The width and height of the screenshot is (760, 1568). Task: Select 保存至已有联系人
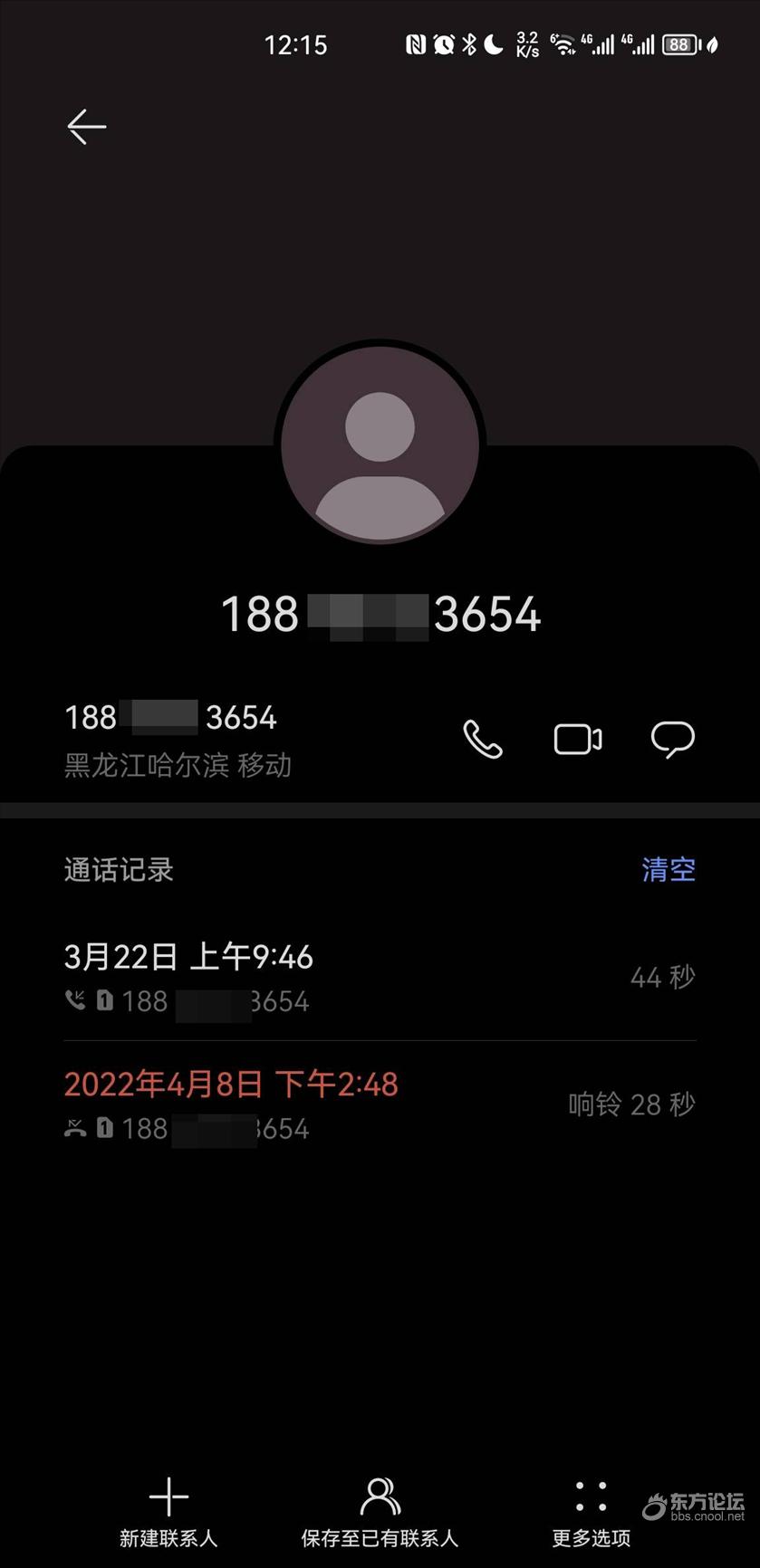[x=380, y=1512]
